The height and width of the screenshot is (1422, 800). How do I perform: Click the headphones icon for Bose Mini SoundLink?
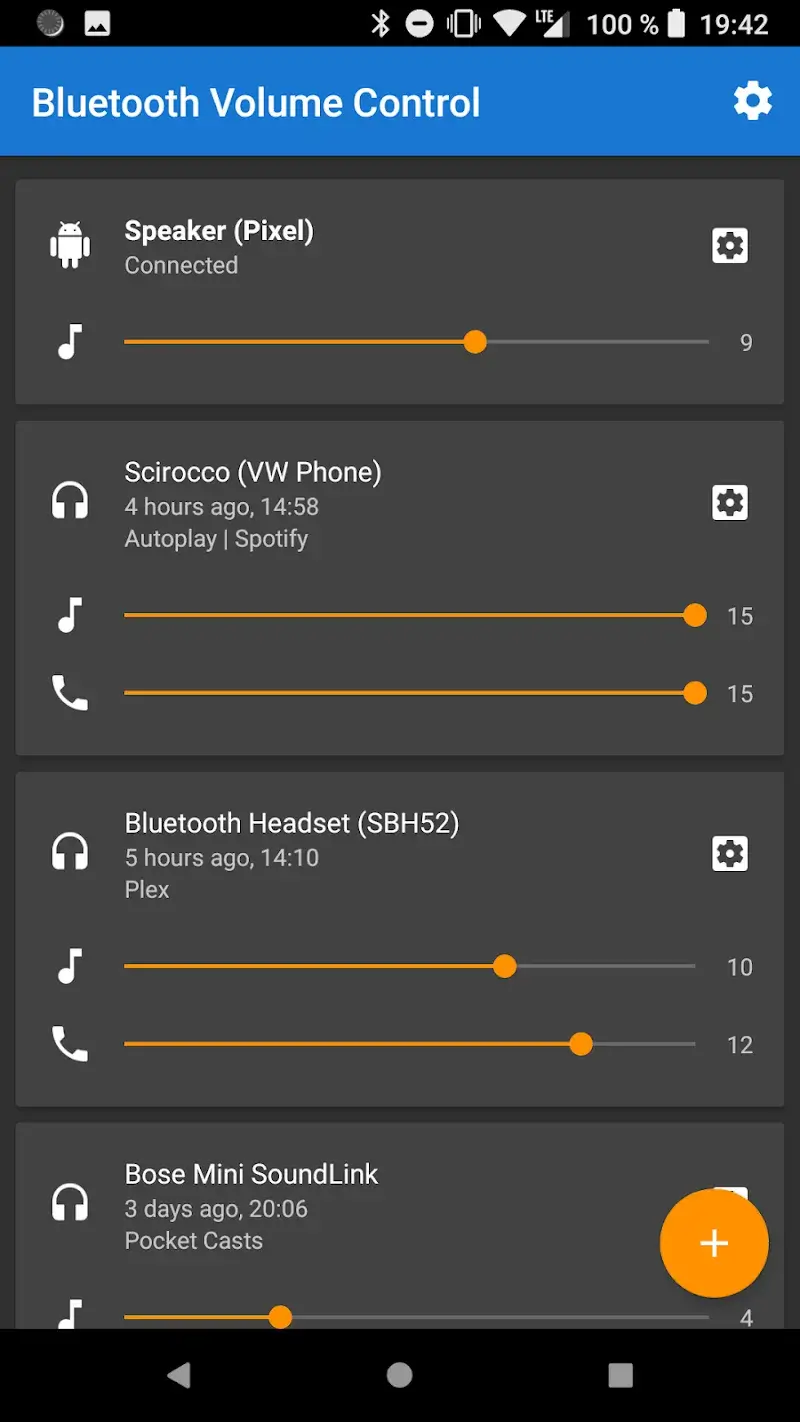coord(69,1204)
